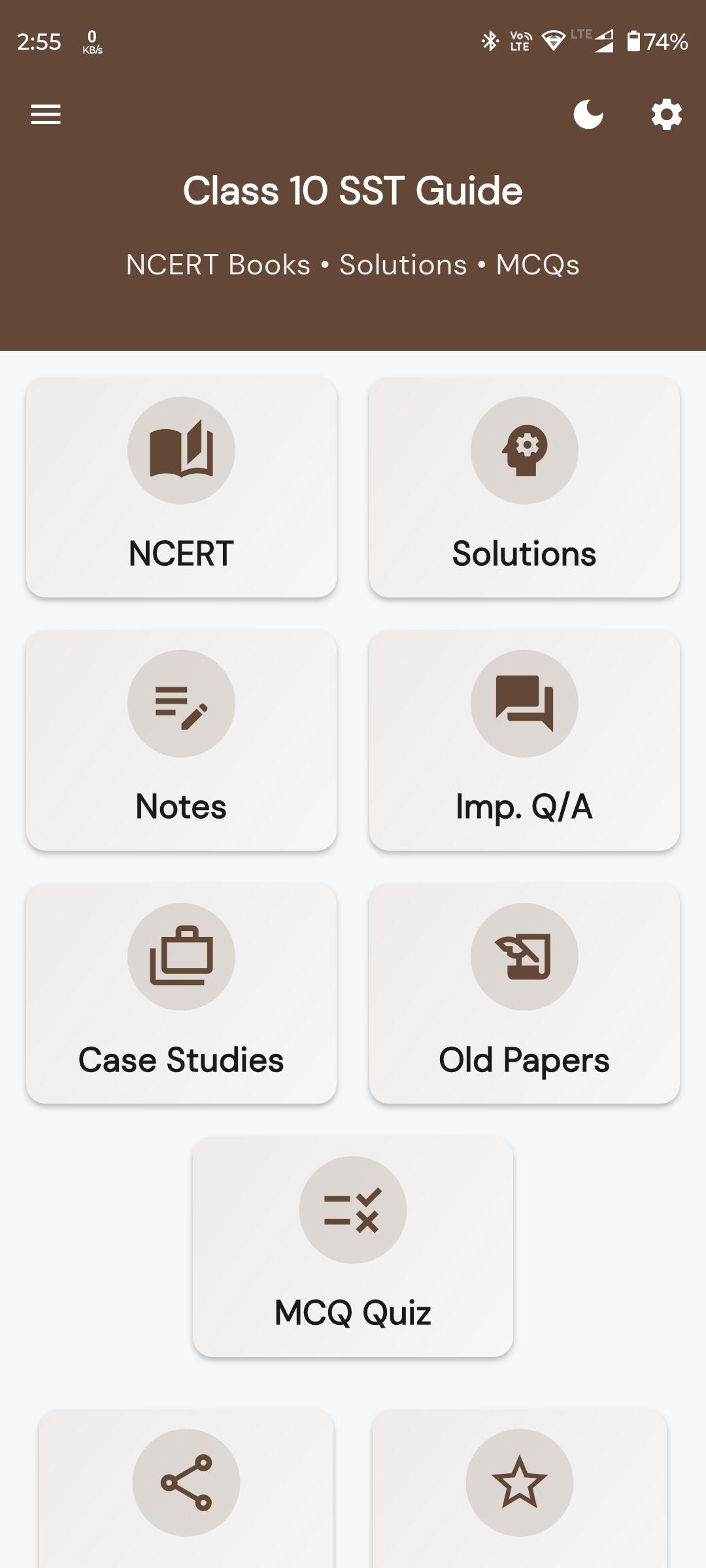View Imp. Q/A section
Viewport: 706px width, 1568px height.
click(x=524, y=740)
